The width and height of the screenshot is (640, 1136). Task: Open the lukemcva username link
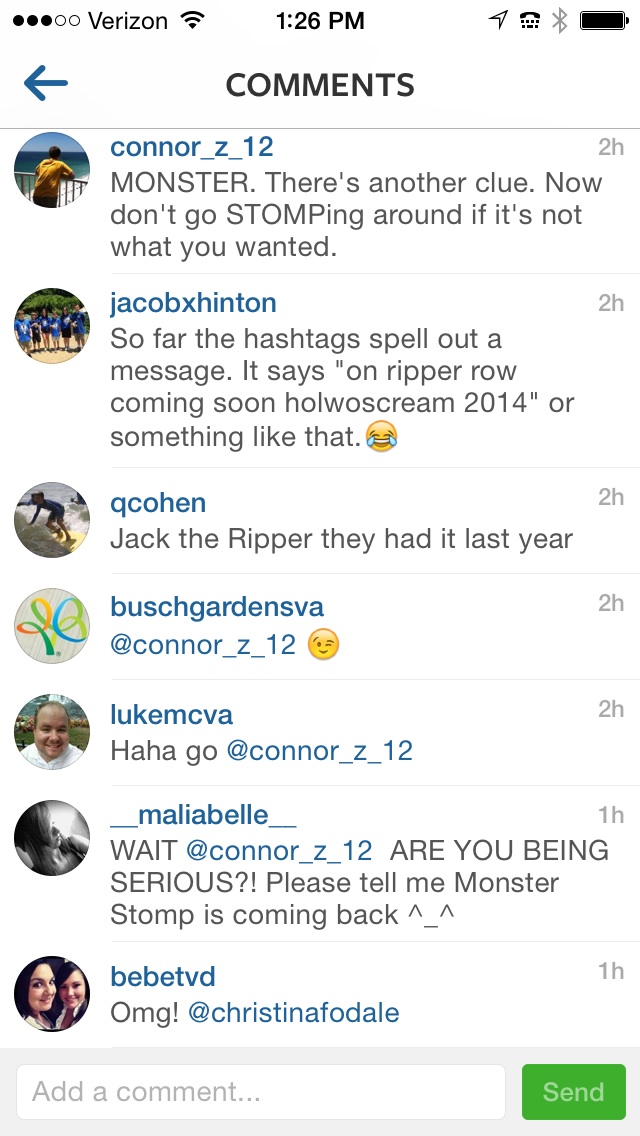171,715
